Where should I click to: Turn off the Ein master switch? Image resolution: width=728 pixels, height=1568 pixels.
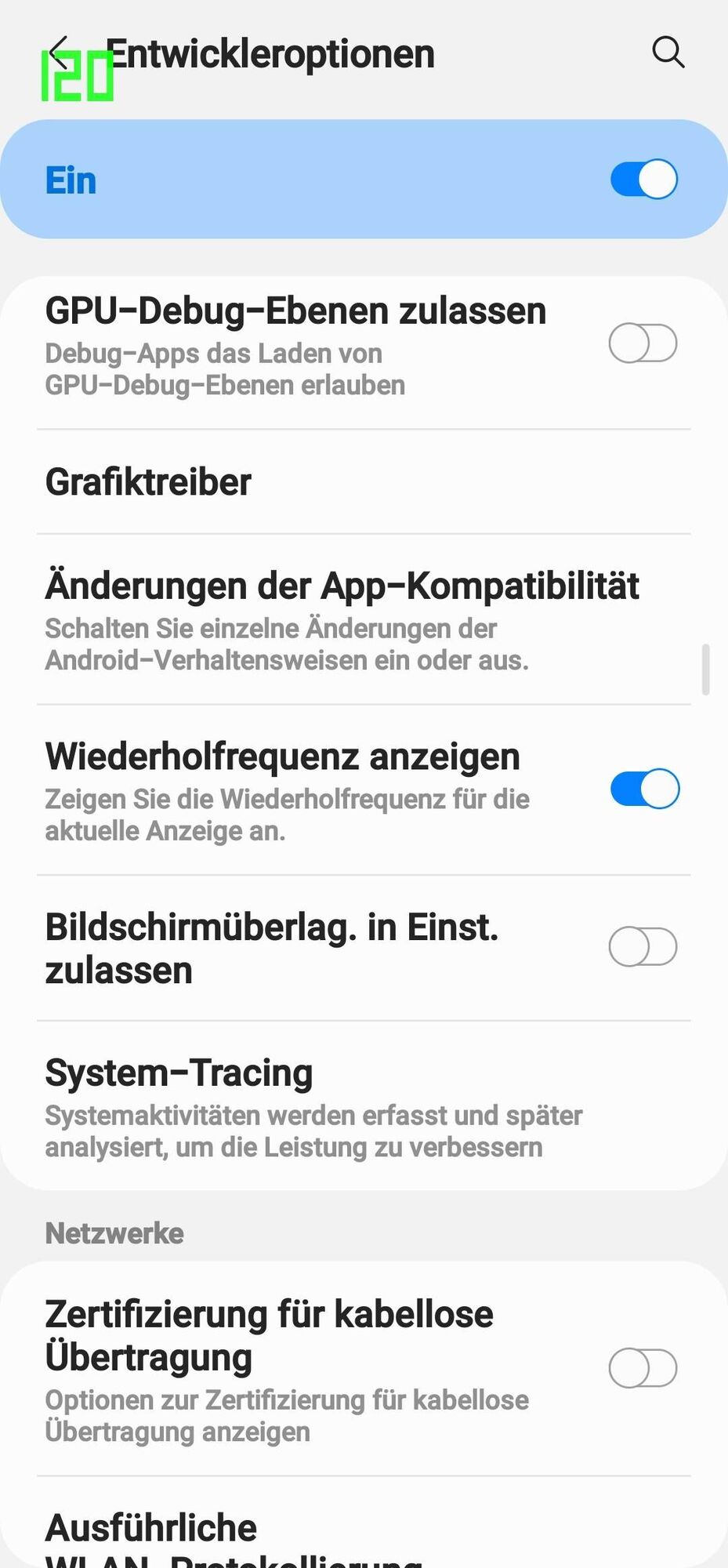click(643, 180)
